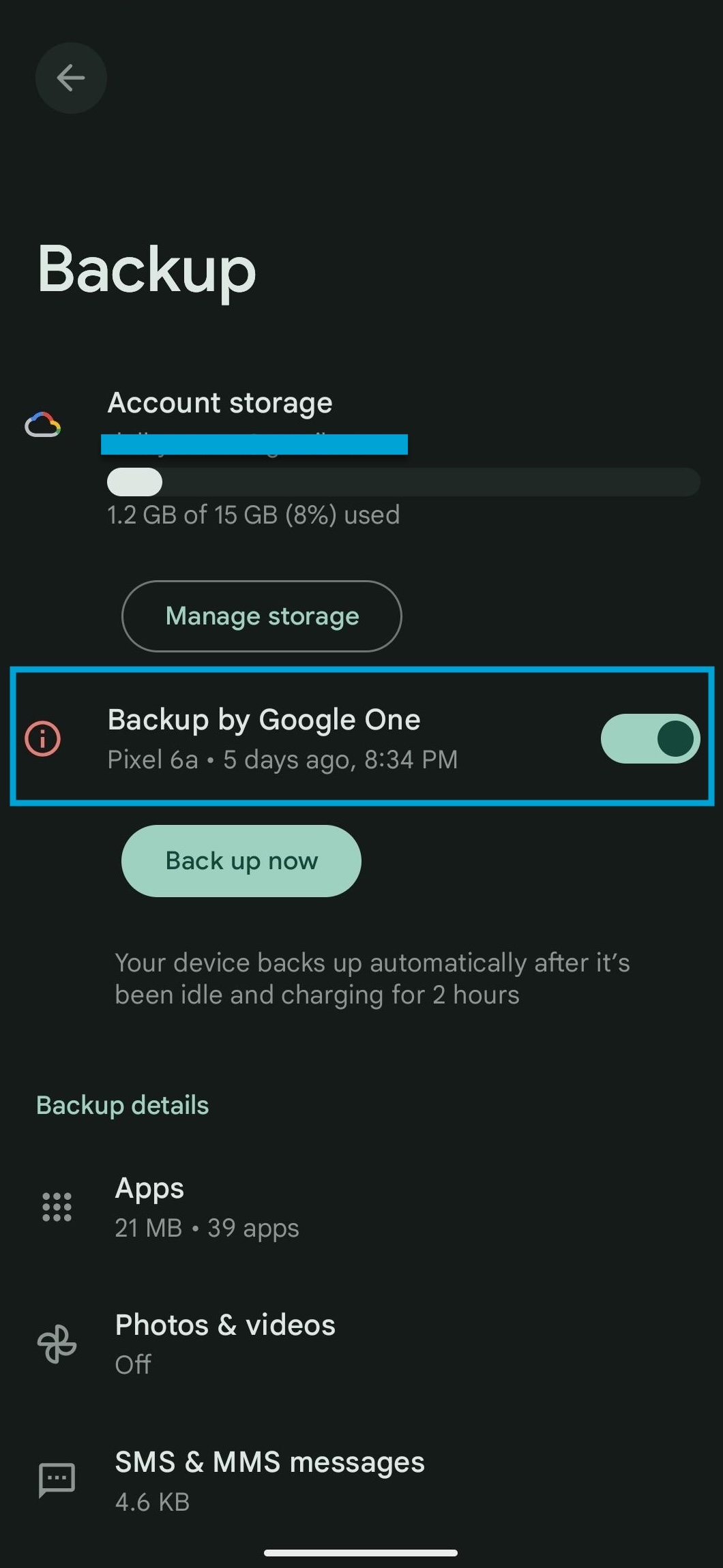View SMS & MMS messages backup
The image size is (723, 1568).
[269, 1480]
